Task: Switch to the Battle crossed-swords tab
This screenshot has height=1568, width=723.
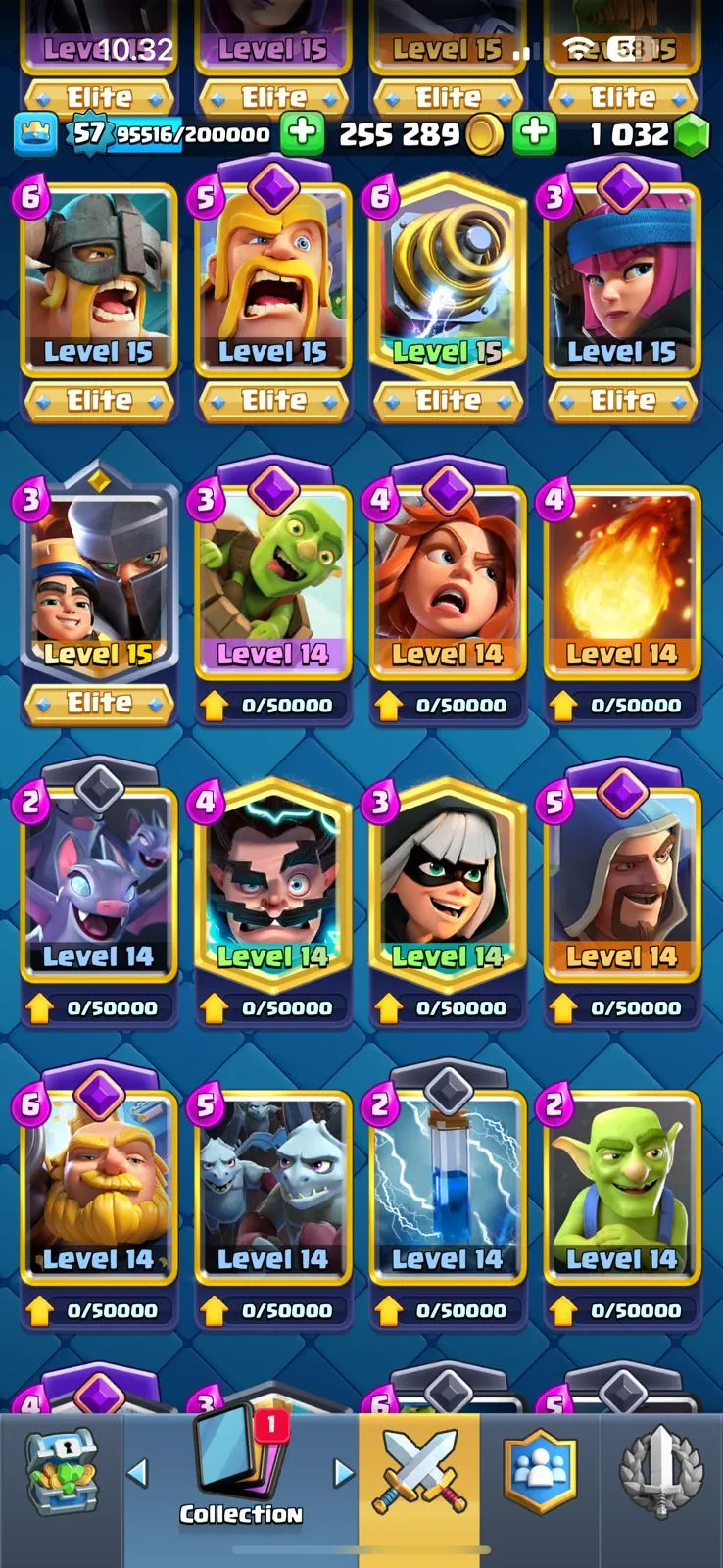Action: click(x=419, y=1470)
